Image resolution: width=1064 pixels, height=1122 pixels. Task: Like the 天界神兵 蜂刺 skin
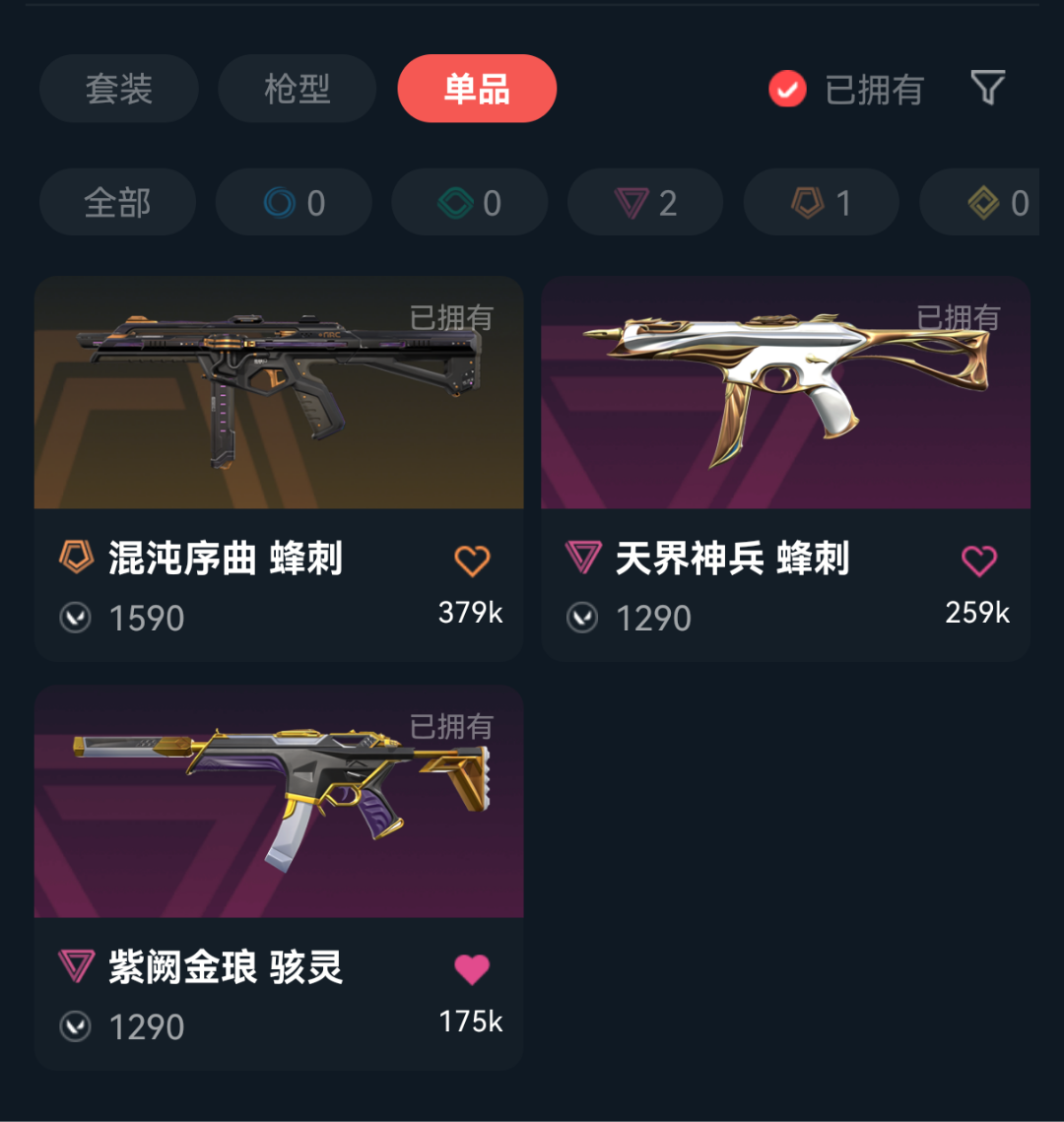978,561
